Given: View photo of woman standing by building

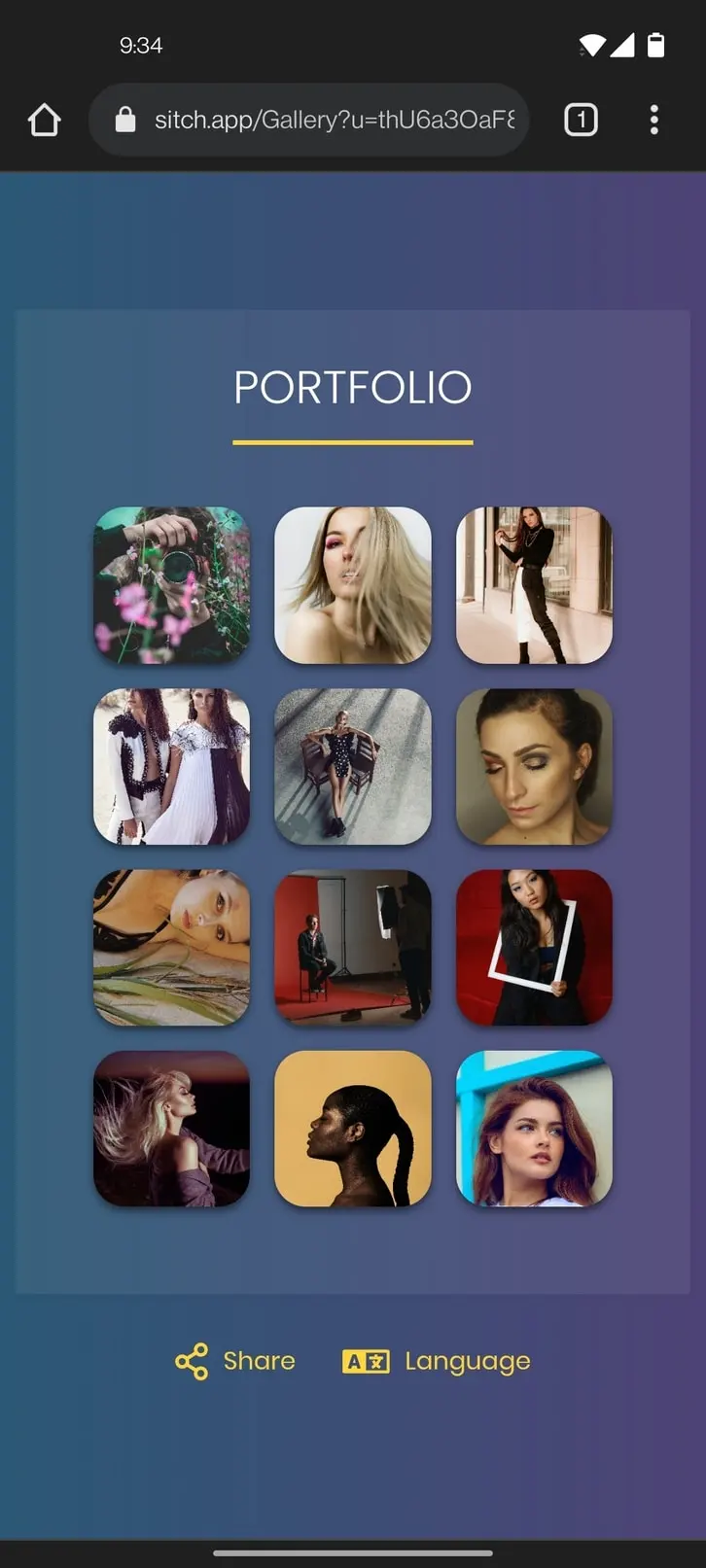Looking at the screenshot, I should (x=534, y=585).
